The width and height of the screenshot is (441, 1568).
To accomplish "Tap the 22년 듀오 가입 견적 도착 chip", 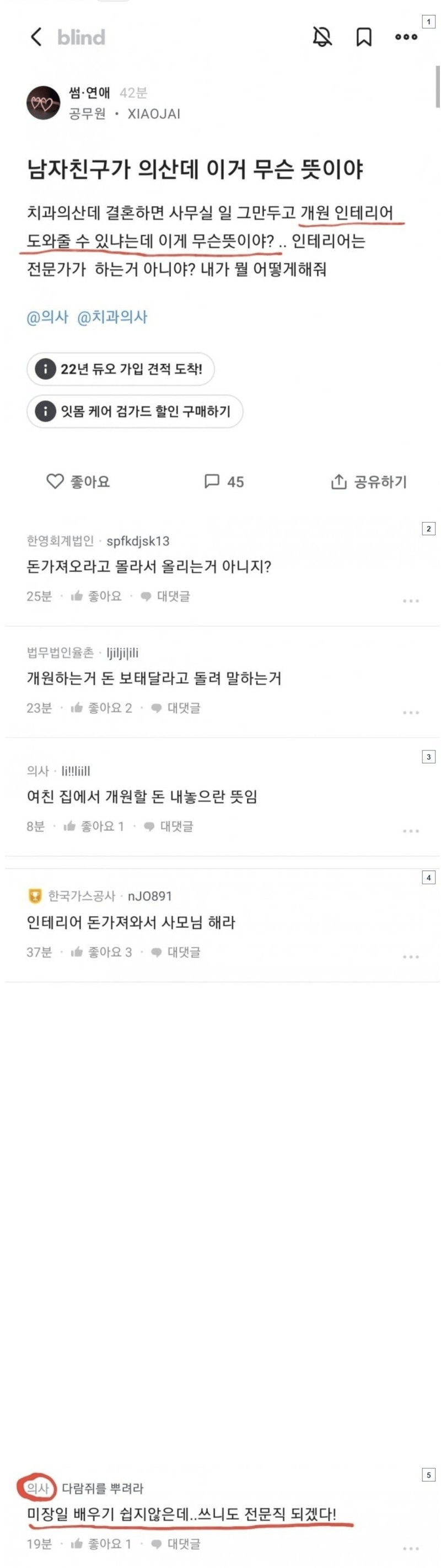I will [120, 369].
